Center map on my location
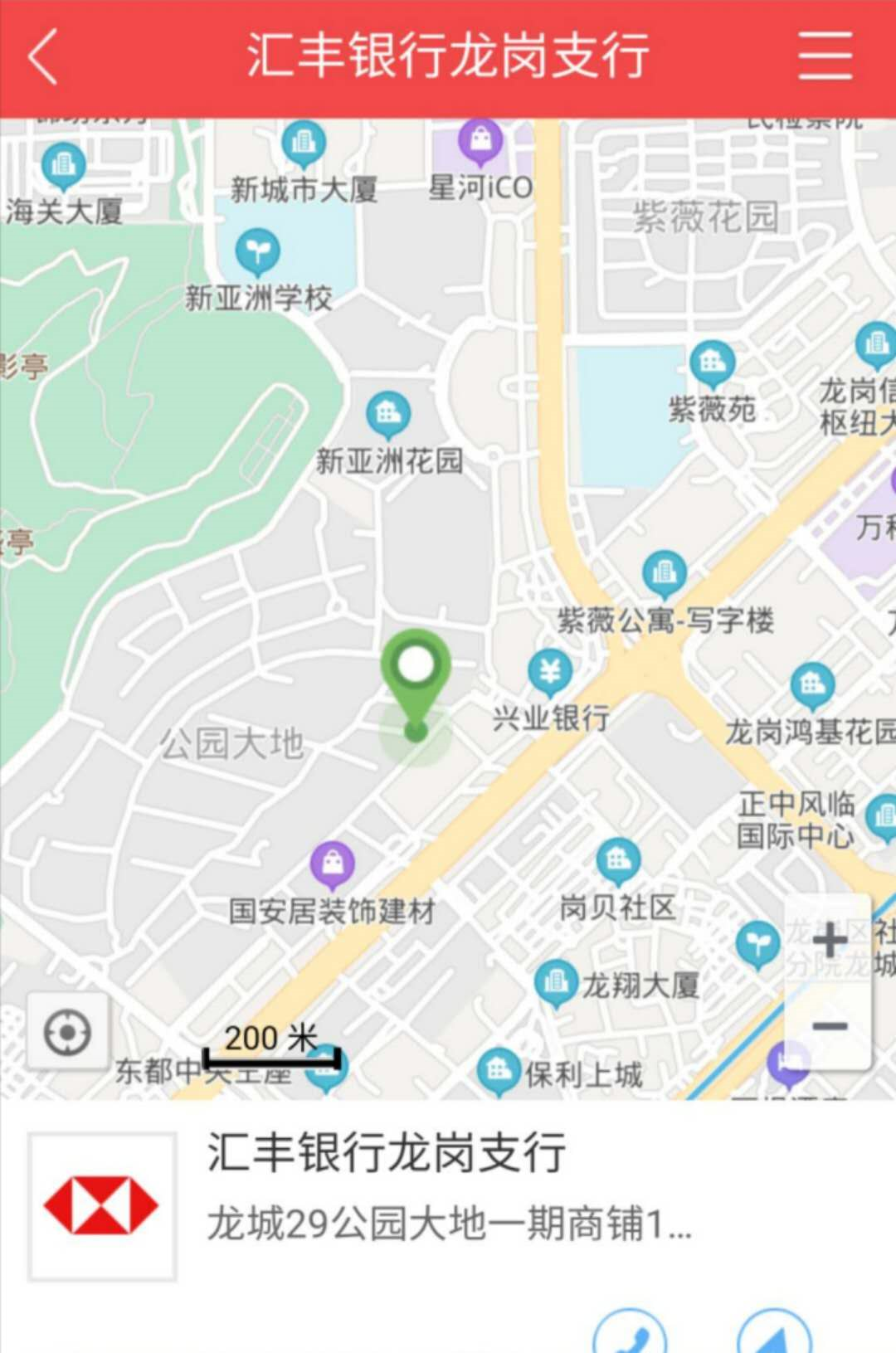896x1353 pixels. pos(67,1034)
